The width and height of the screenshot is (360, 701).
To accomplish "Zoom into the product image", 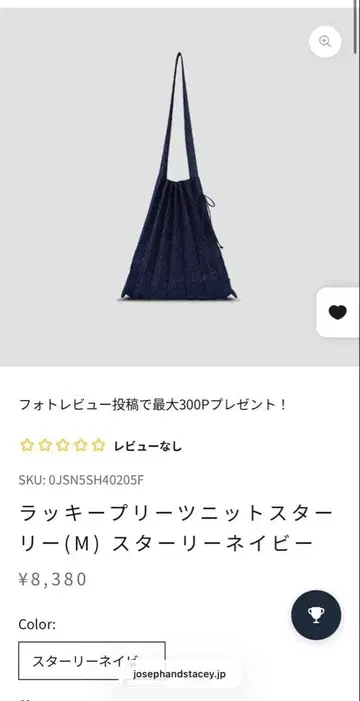I will point(325,42).
